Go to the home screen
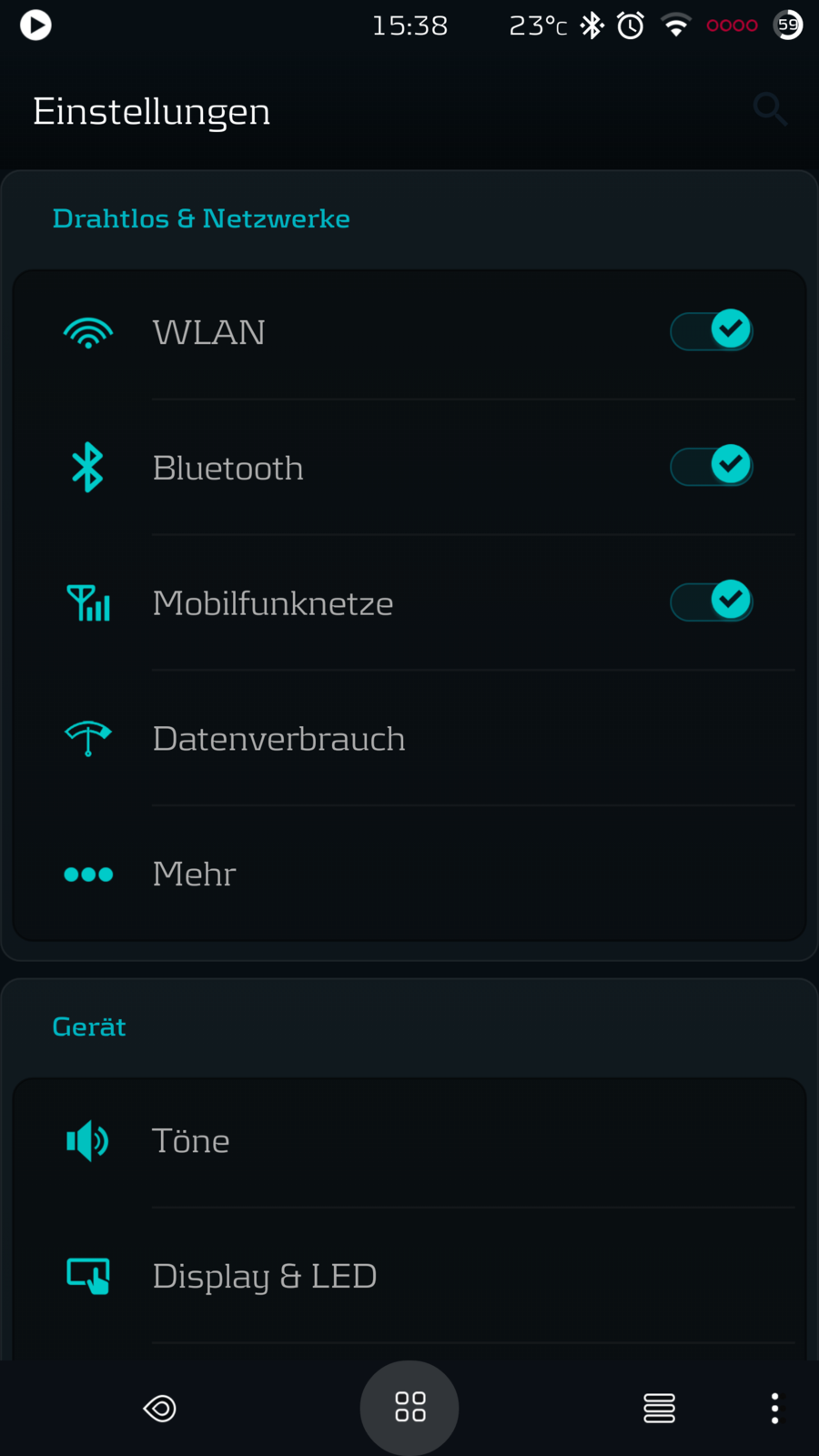 click(409, 1407)
